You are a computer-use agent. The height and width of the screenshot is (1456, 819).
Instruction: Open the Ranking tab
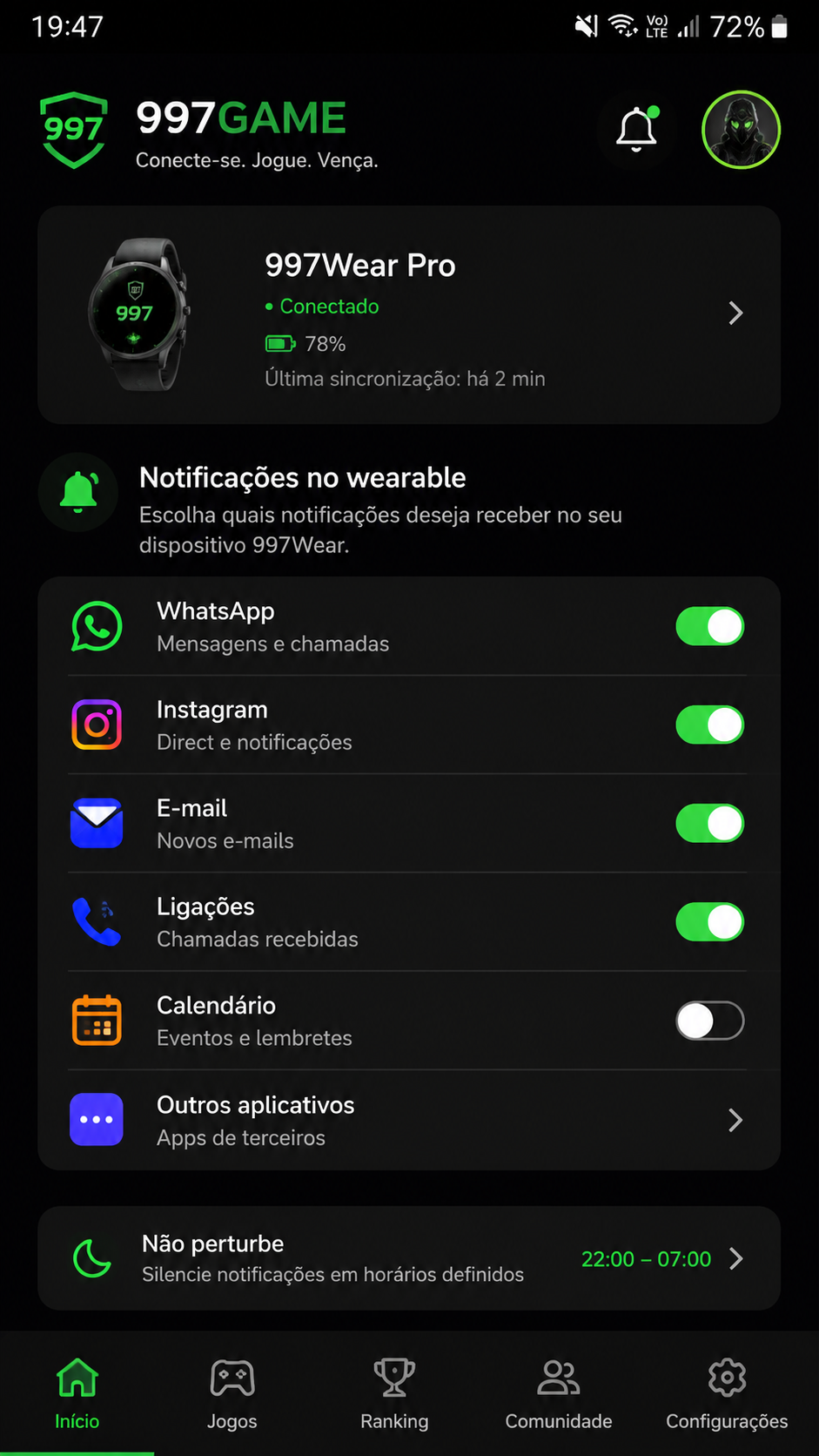point(394,1393)
